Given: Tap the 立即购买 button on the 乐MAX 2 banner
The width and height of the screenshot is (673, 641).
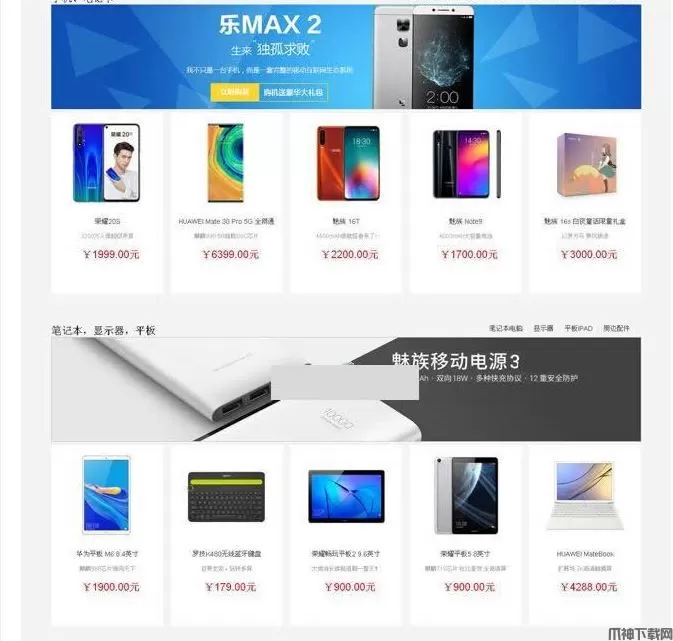Looking at the screenshot, I should tap(233, 92).
